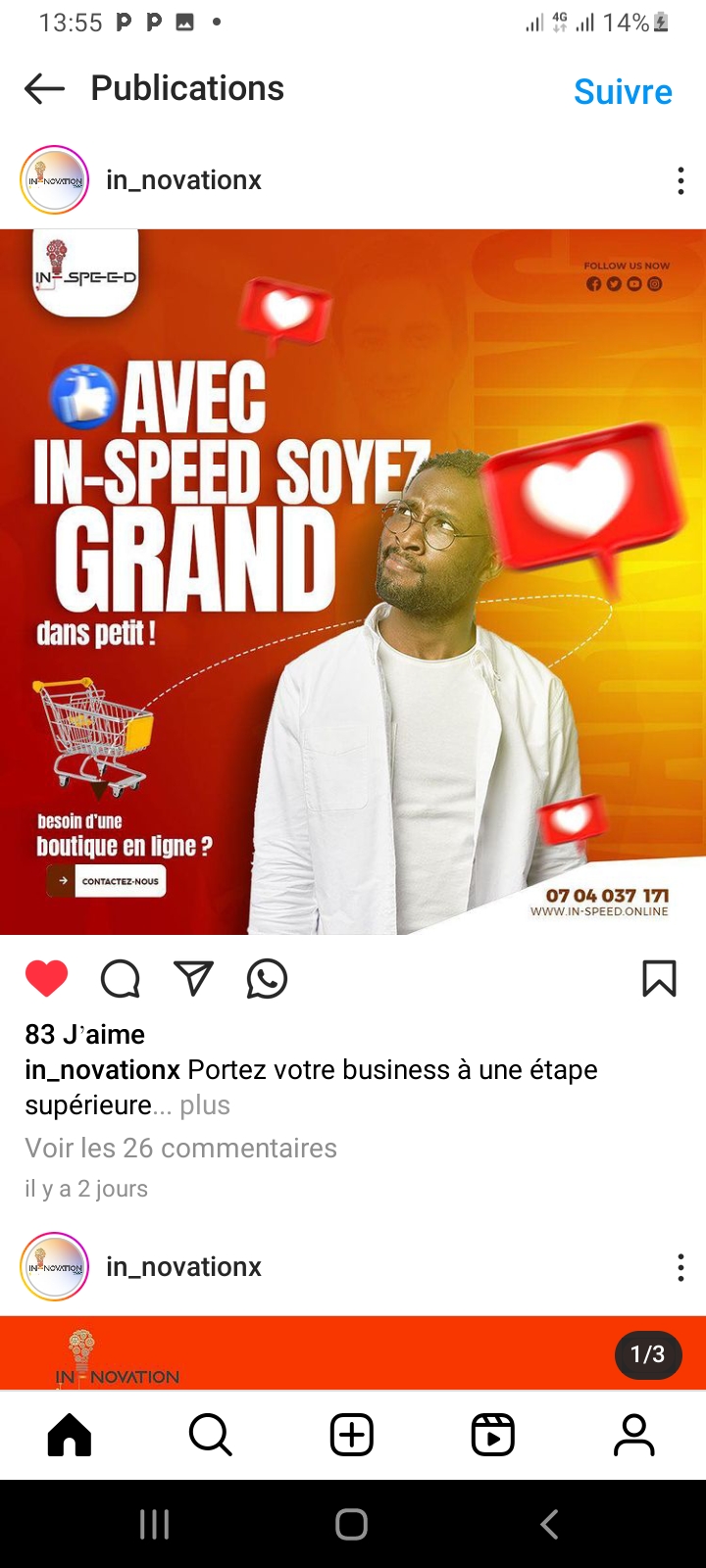Image resolution: width=706 pixels, height=1568 pixels.
Task: Unlike the post with the red heart
Action: (46, 978)
